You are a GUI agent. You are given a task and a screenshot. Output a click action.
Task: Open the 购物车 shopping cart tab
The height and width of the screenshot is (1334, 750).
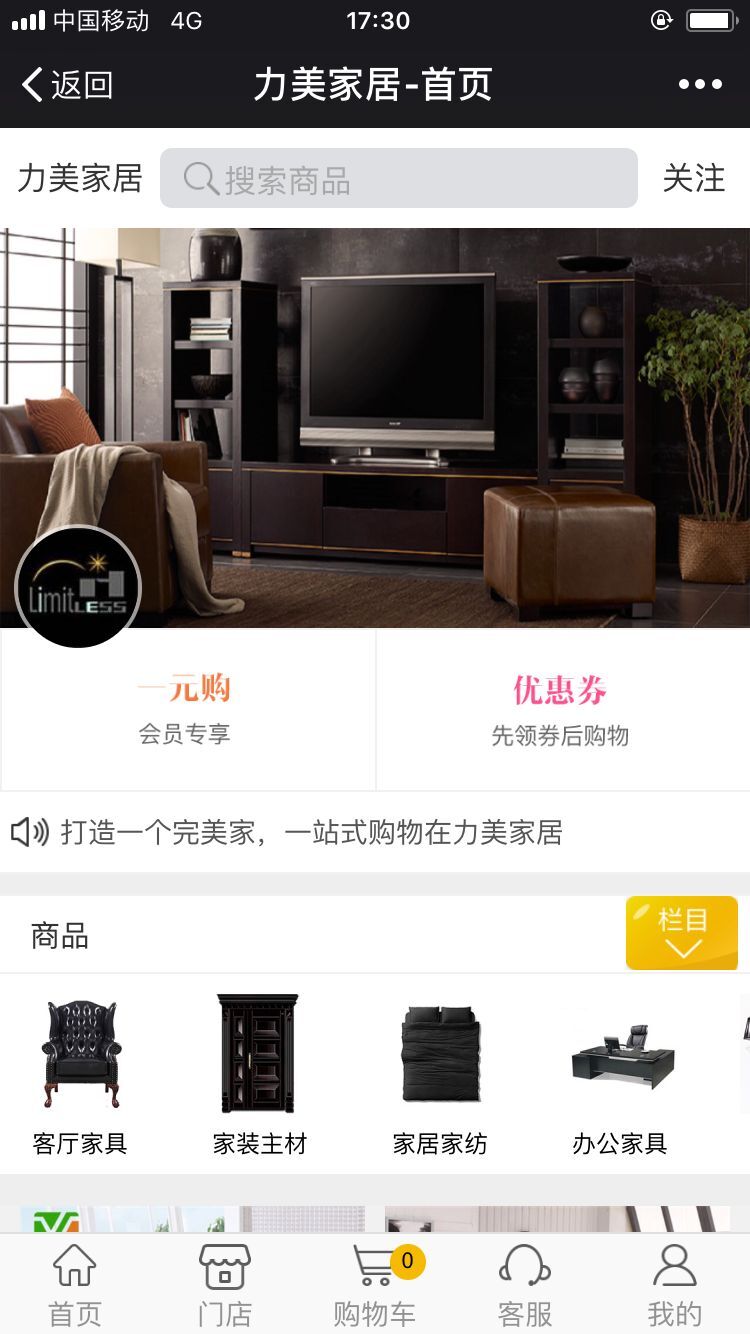click(x=375, y=1285)
